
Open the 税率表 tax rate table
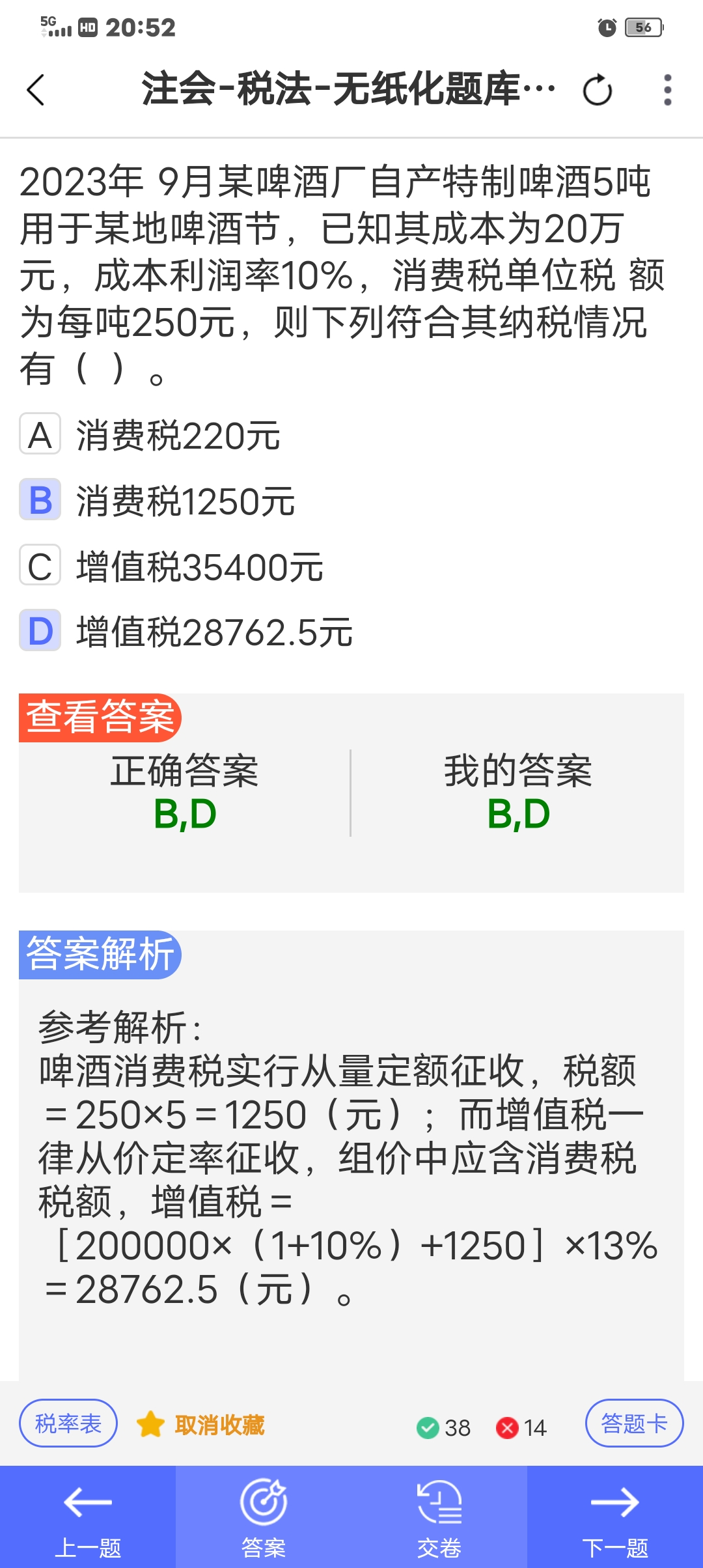(68, 1423)
